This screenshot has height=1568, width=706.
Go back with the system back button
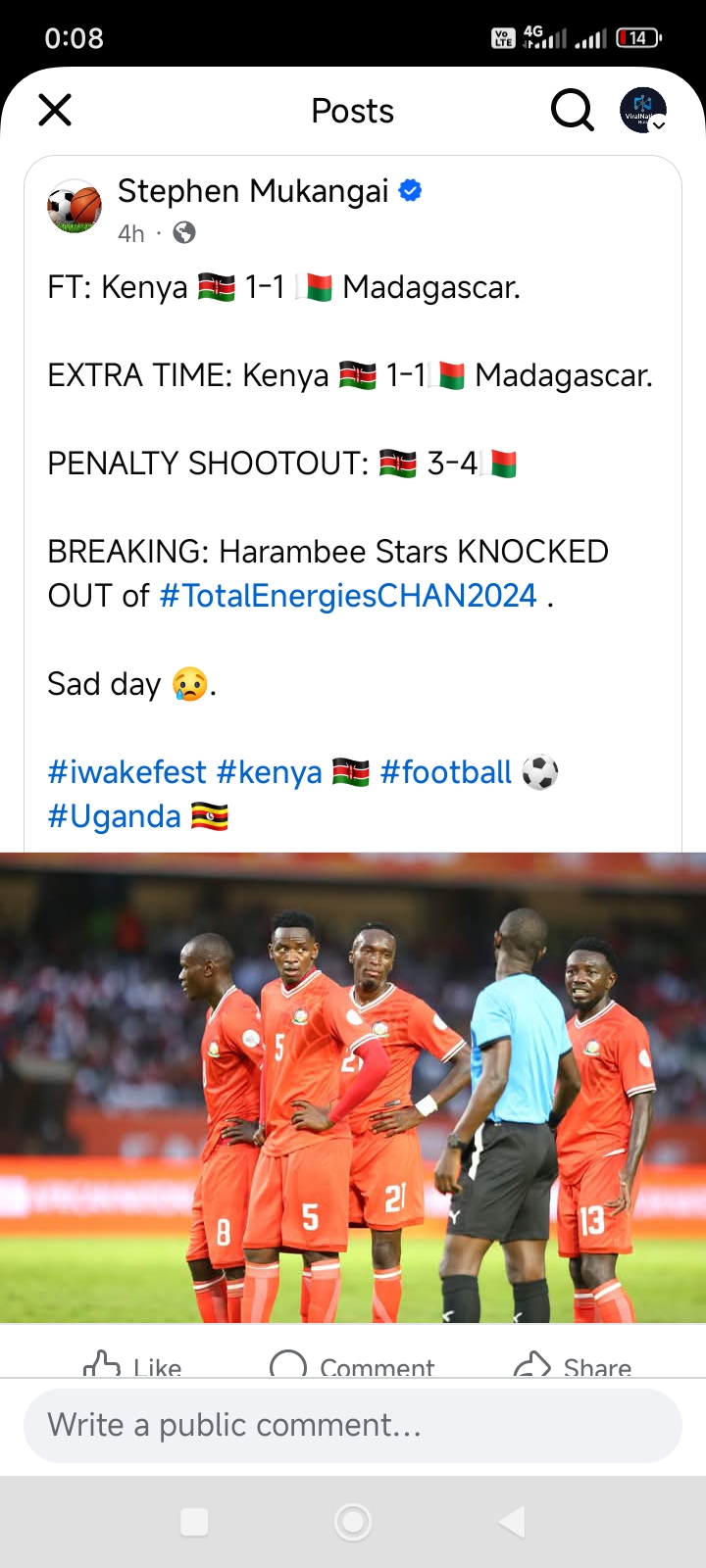click(x=511, y=1522)
